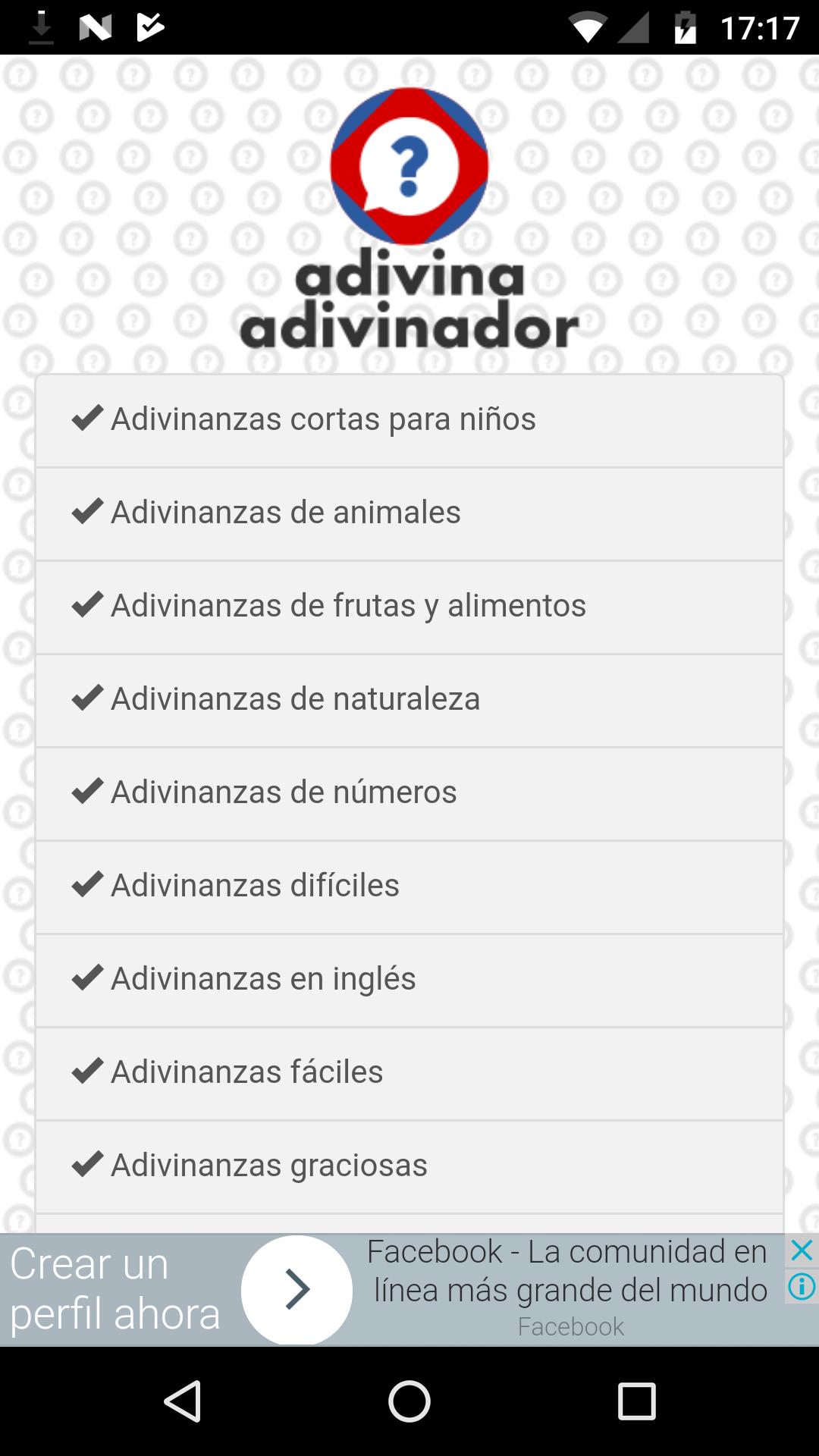The width and height of the screenshot is (819, 1456).
Task: Click the checkmark beside Adivinanzas graciosas
Action: click(86, 1164)
